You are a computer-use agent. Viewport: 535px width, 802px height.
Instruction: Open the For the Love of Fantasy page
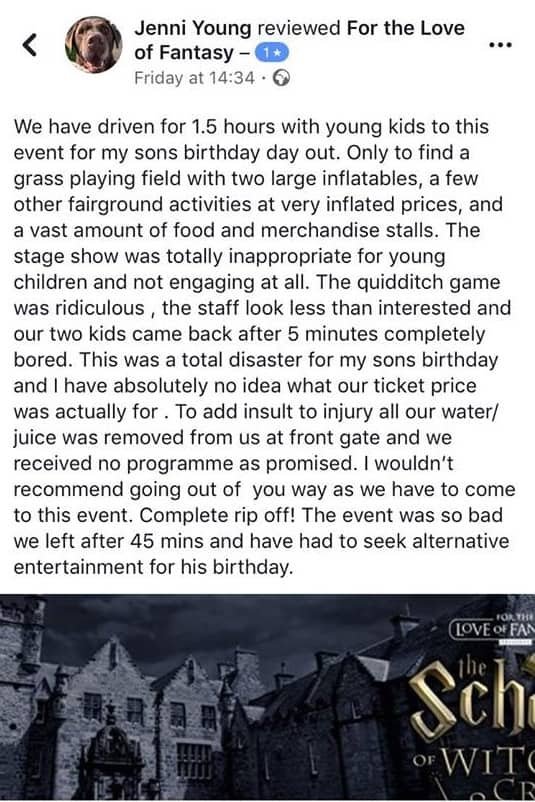click(x=299, y=40)
